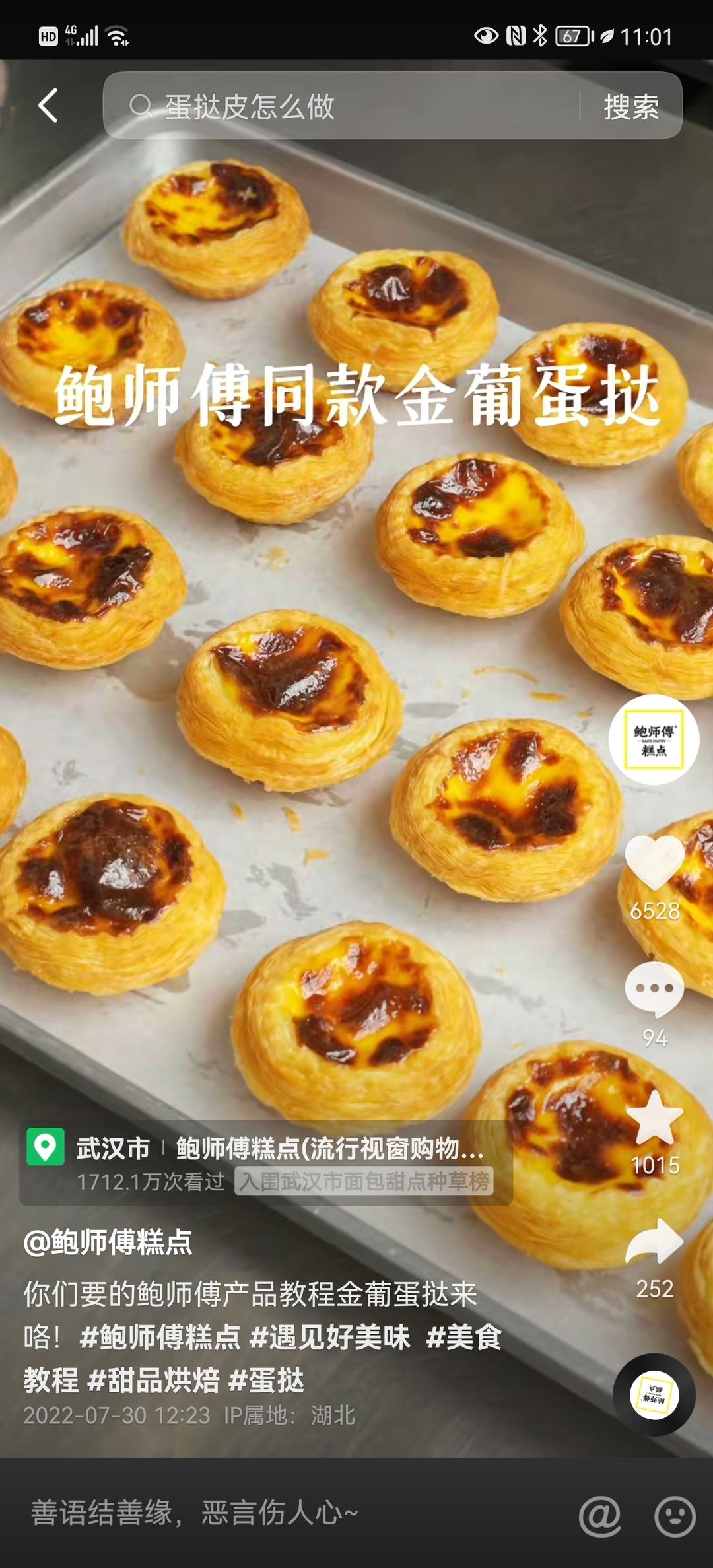Open hashtag #鲍师傅糕点 in caption
713x1568 pixels.
point(160,1338)
